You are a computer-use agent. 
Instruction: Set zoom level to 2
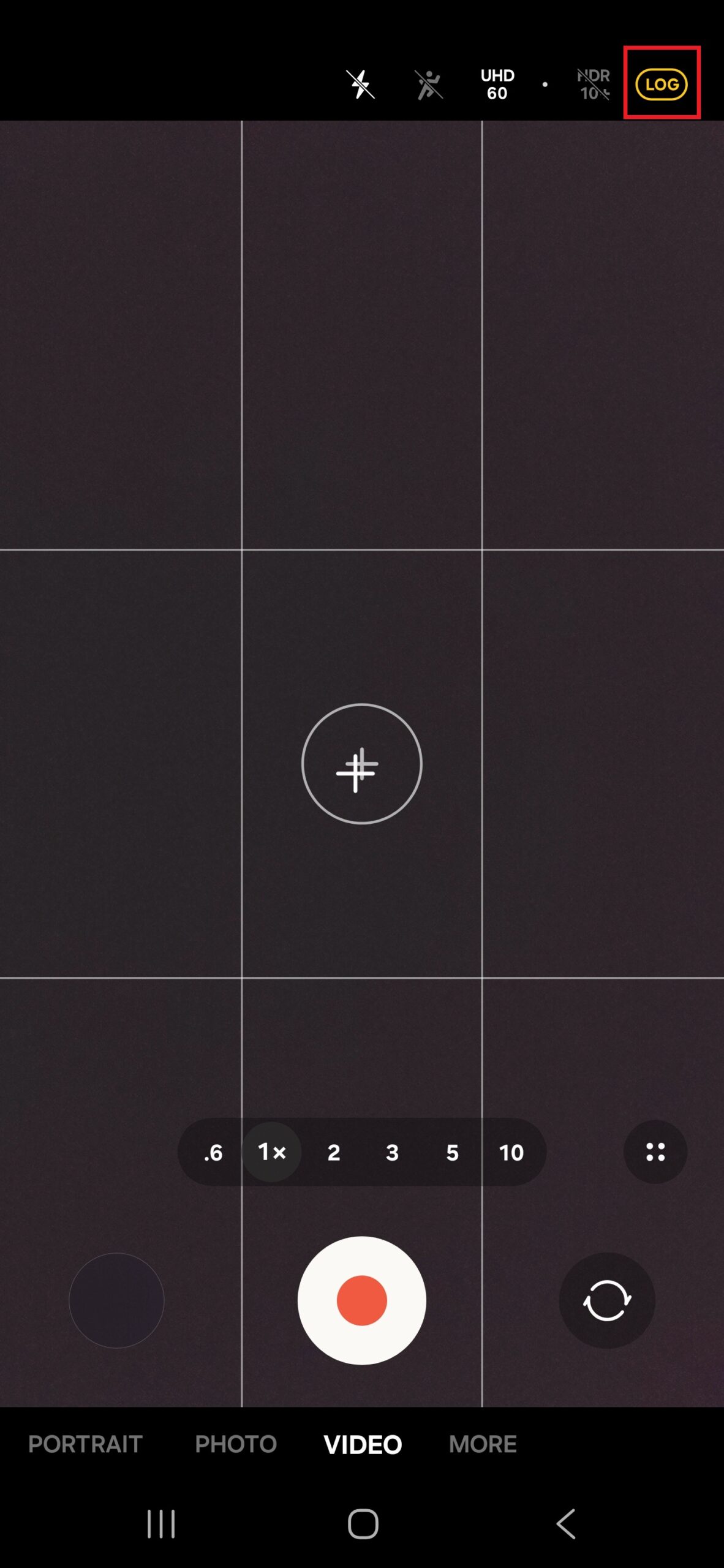tap(333, 1153)
